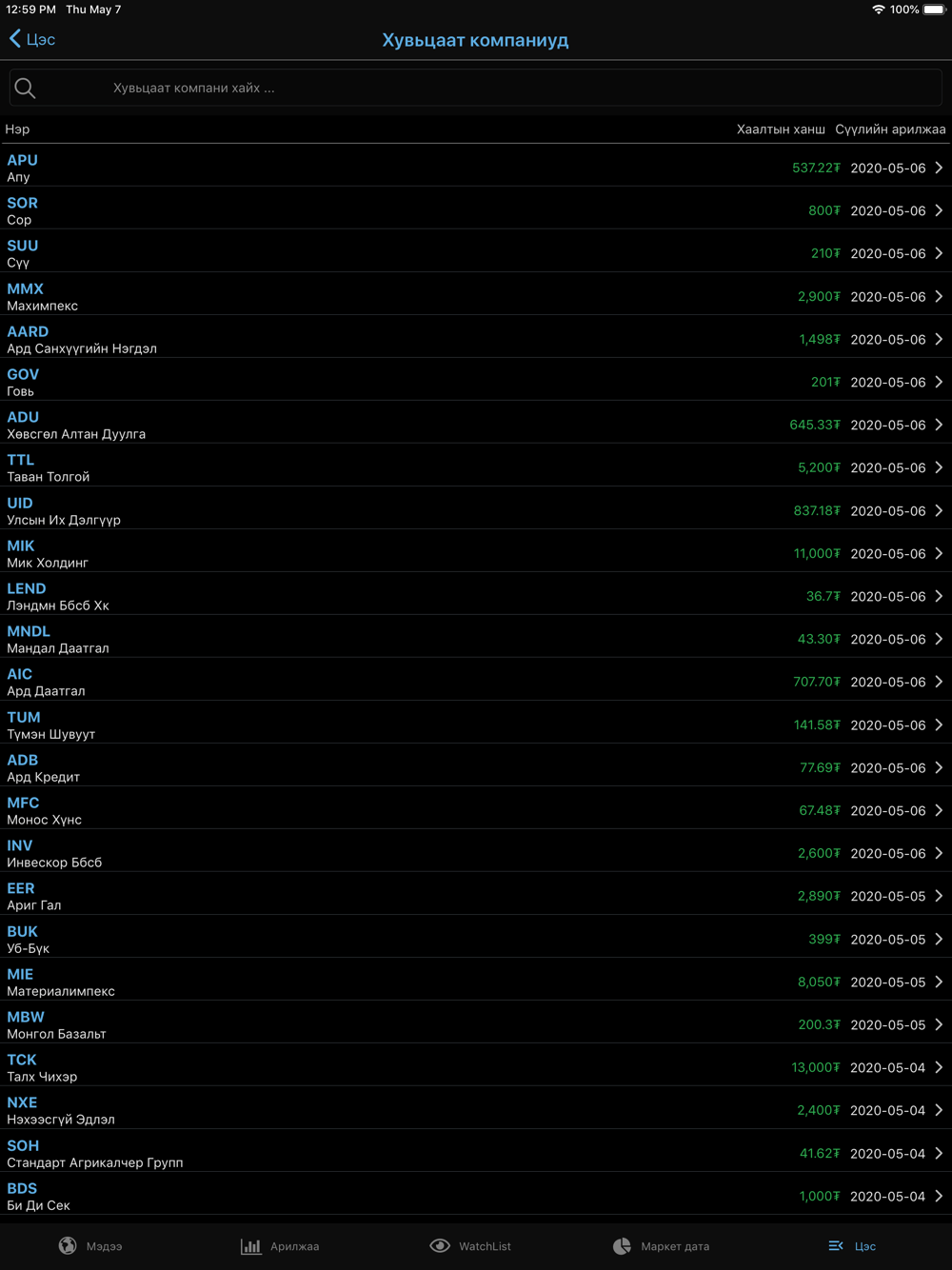Switch to the Арилжаа tab
The image size is (952, 1270).
(280, 1246)
